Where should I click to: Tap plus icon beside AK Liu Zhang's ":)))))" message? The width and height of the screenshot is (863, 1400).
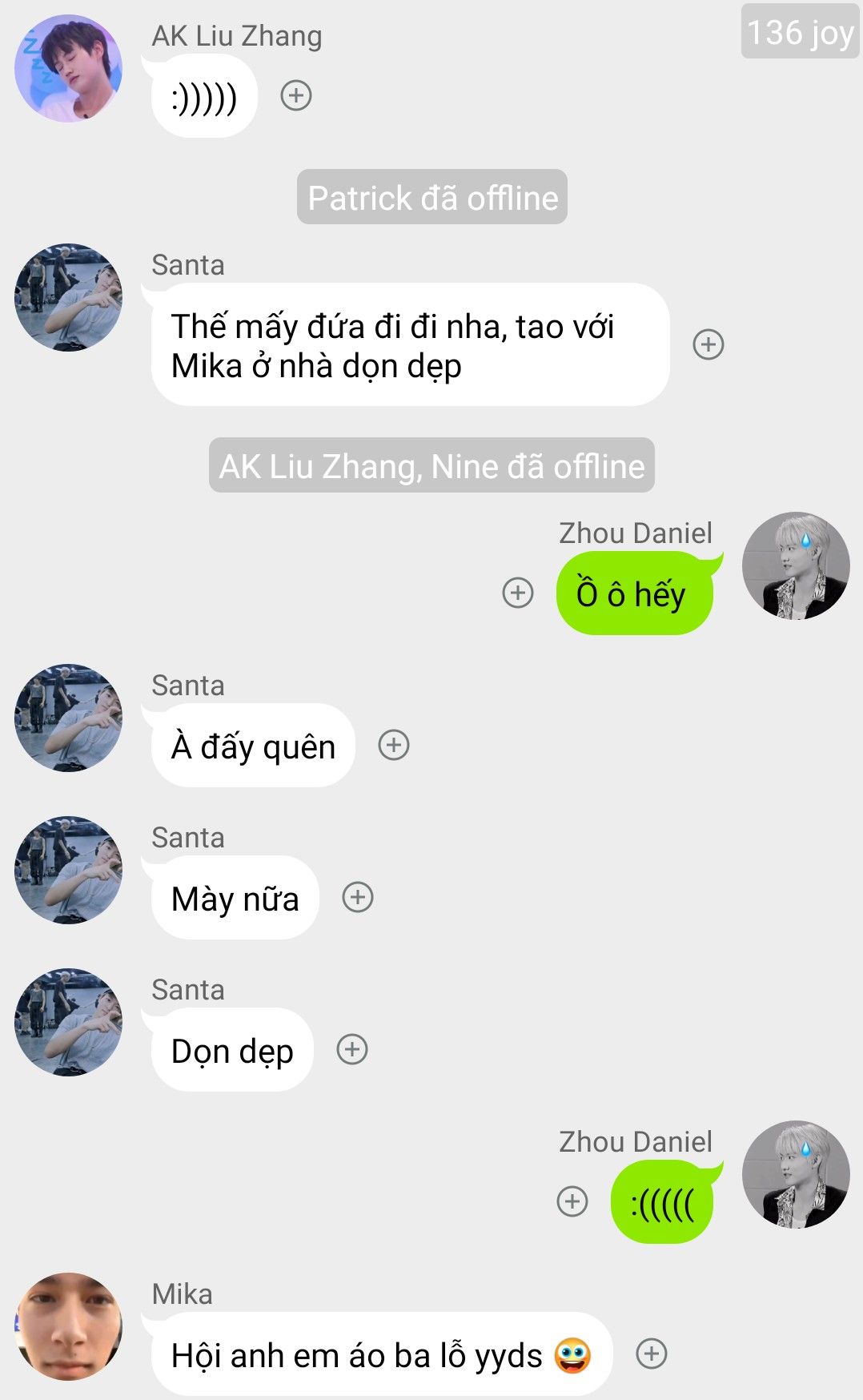(x=295, y=95)
